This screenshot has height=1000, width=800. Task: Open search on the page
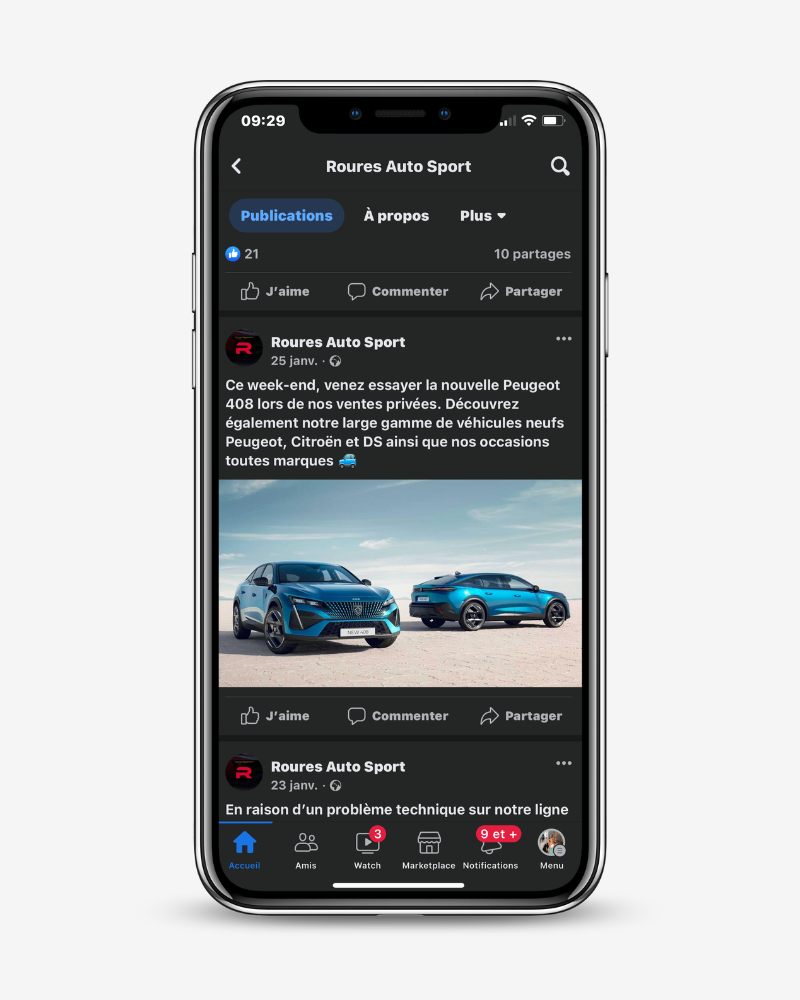click(x=560, y=166)
